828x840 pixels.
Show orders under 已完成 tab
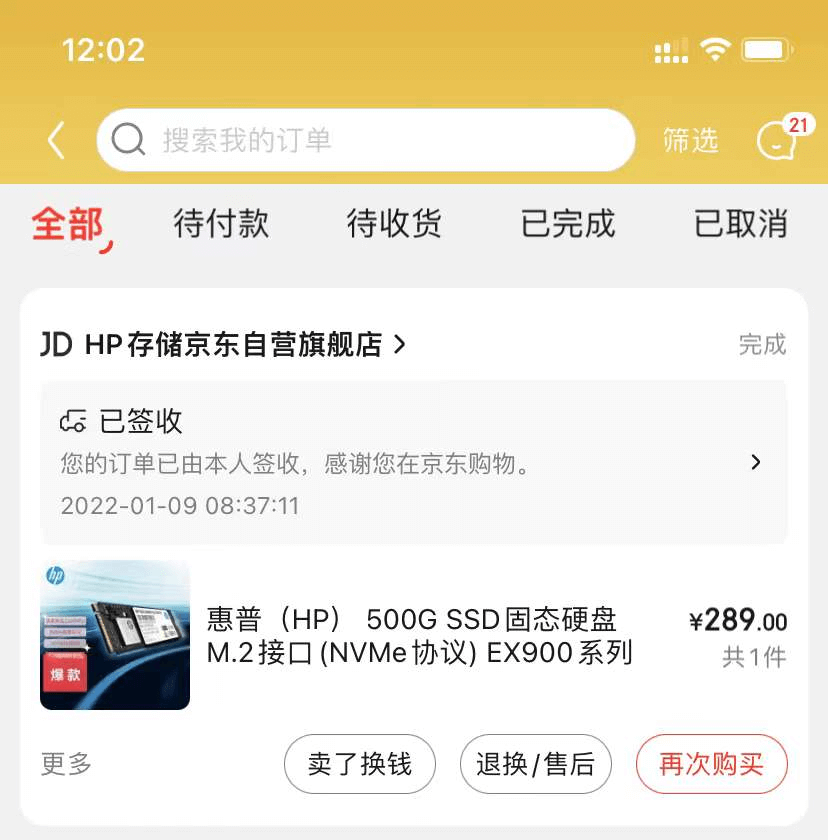coord(567,224)
